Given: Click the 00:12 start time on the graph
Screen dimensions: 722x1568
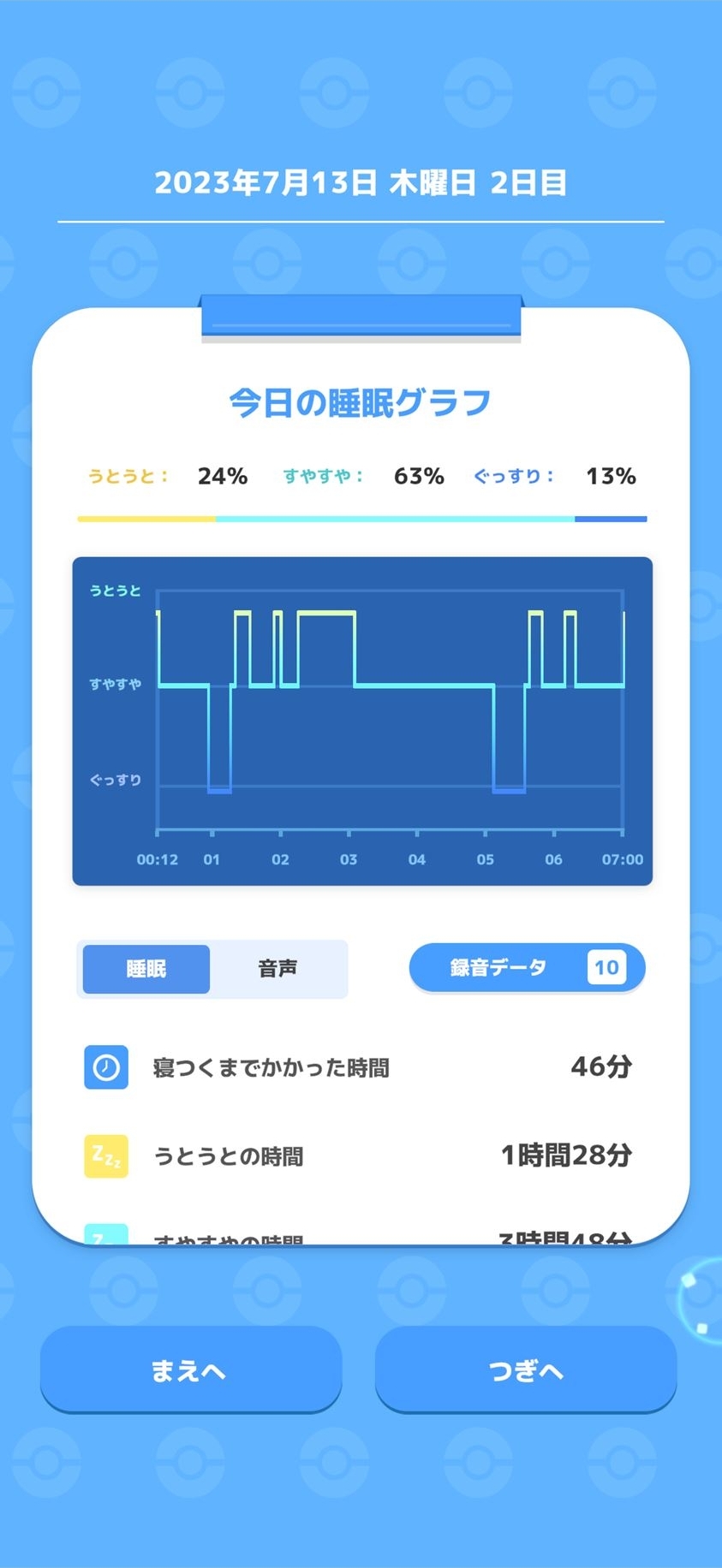Looking at the screenshot, I should [158, 859].
